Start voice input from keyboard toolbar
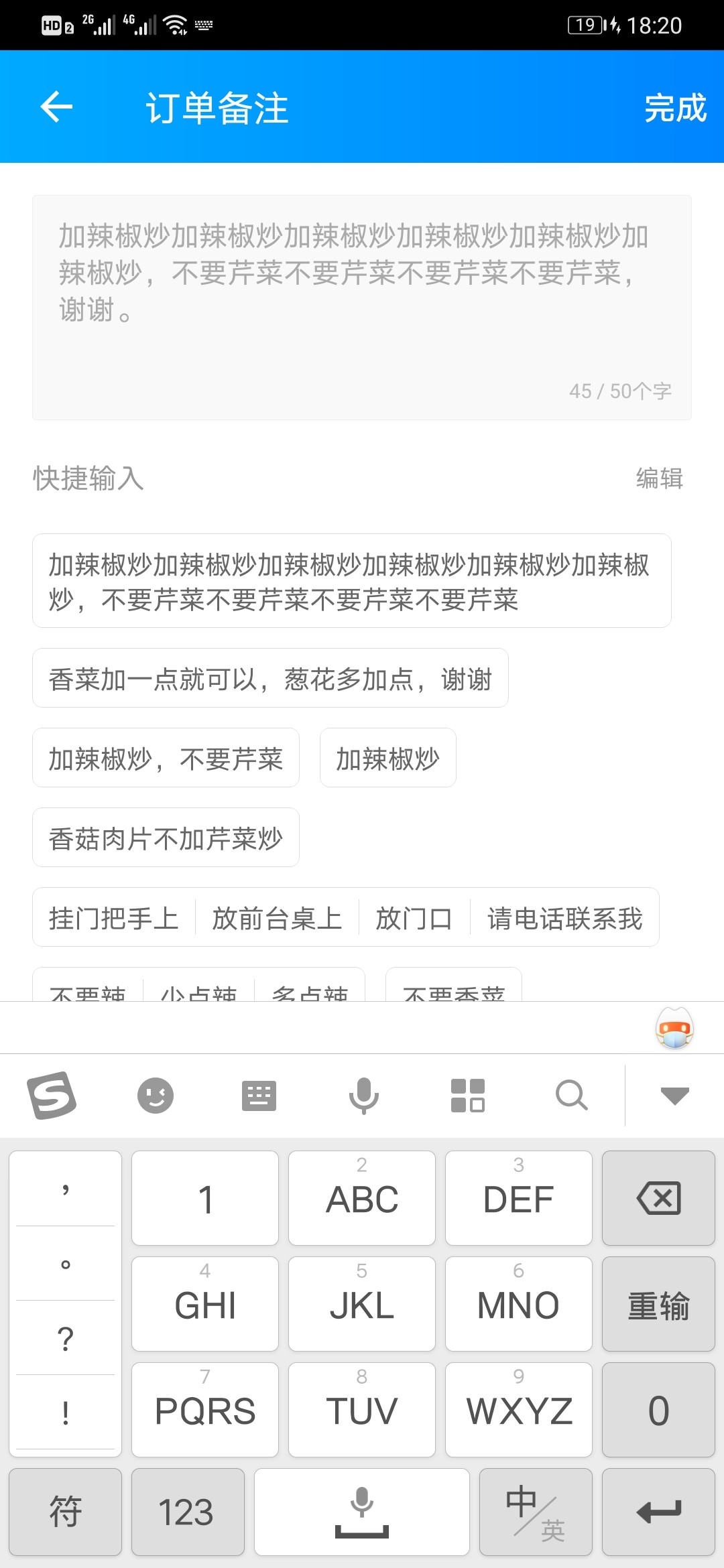The height and width of the screenshot is (1568, 724). pos(363,1096)
